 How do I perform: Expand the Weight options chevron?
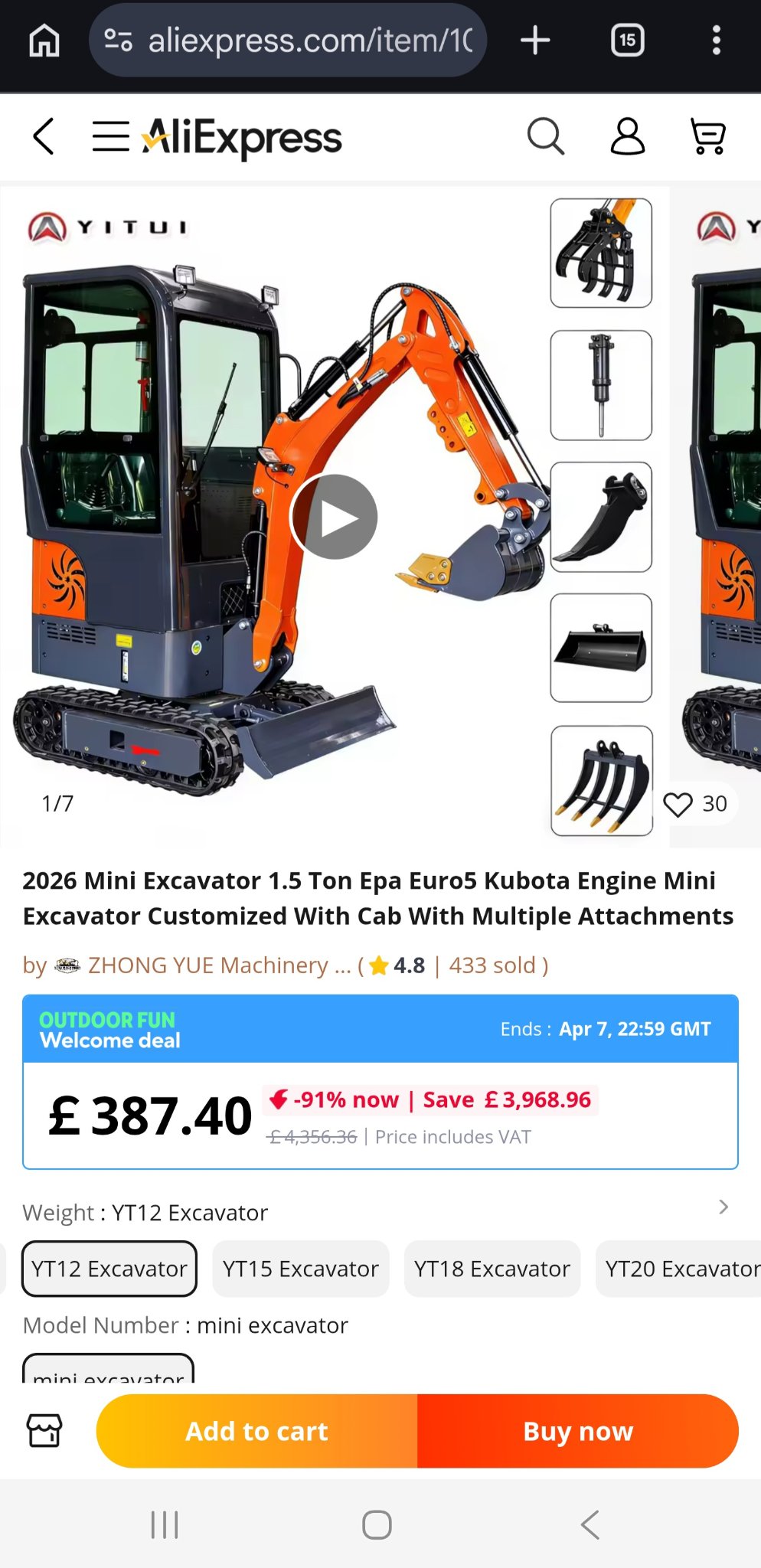723,1207
